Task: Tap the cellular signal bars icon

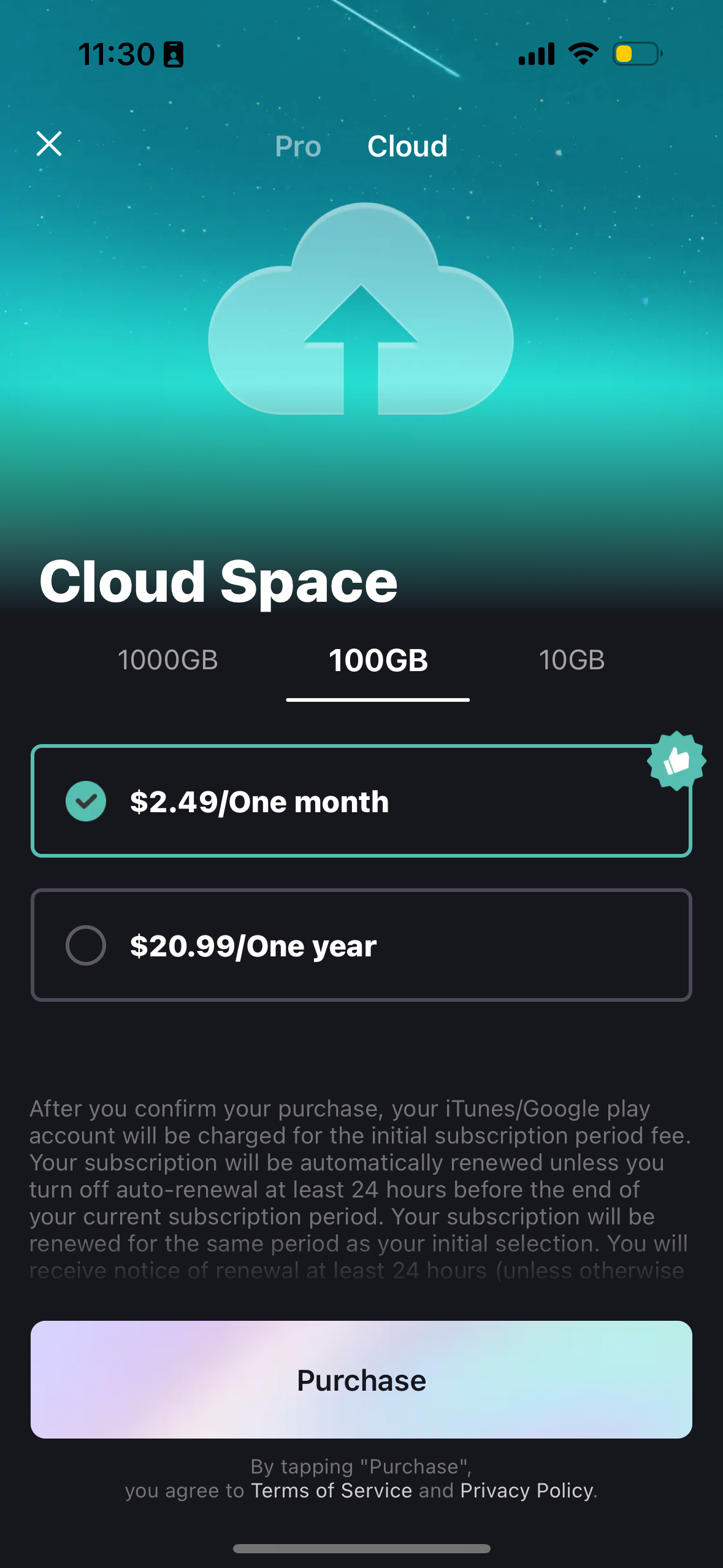Action: 535,54
